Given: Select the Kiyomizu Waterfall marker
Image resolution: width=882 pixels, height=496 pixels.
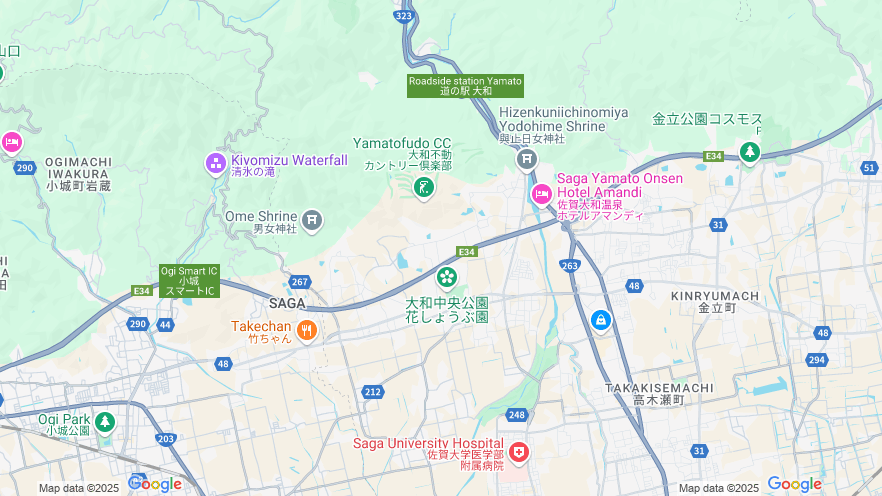Looking at the screenshot, I should [215, 163].
